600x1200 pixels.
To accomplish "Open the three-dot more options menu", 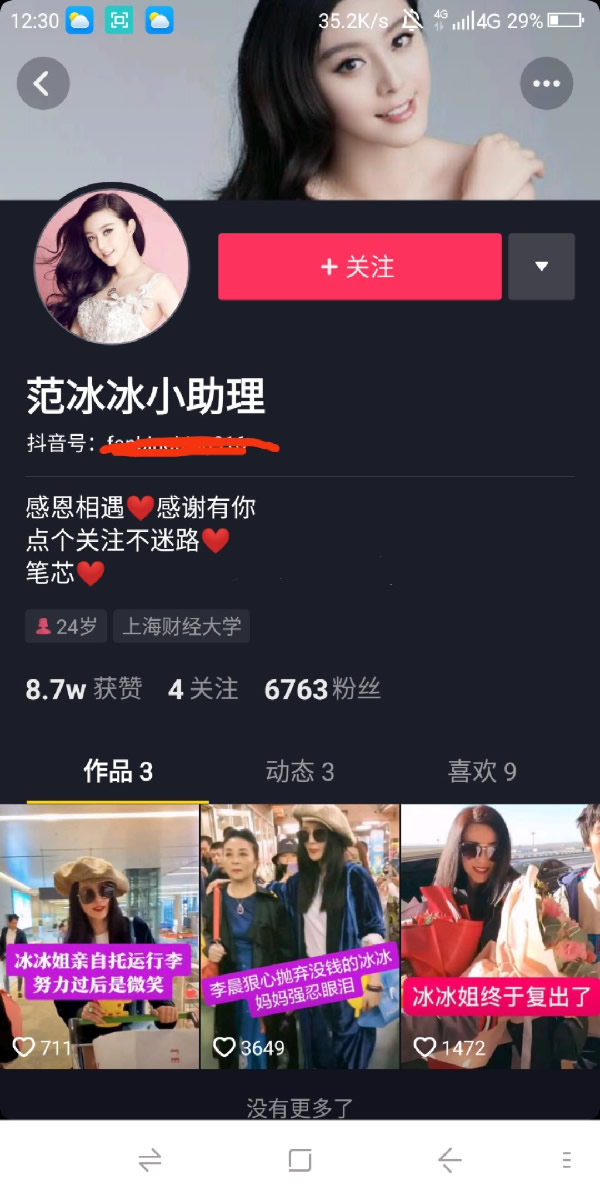I will [x=546, y=84].
